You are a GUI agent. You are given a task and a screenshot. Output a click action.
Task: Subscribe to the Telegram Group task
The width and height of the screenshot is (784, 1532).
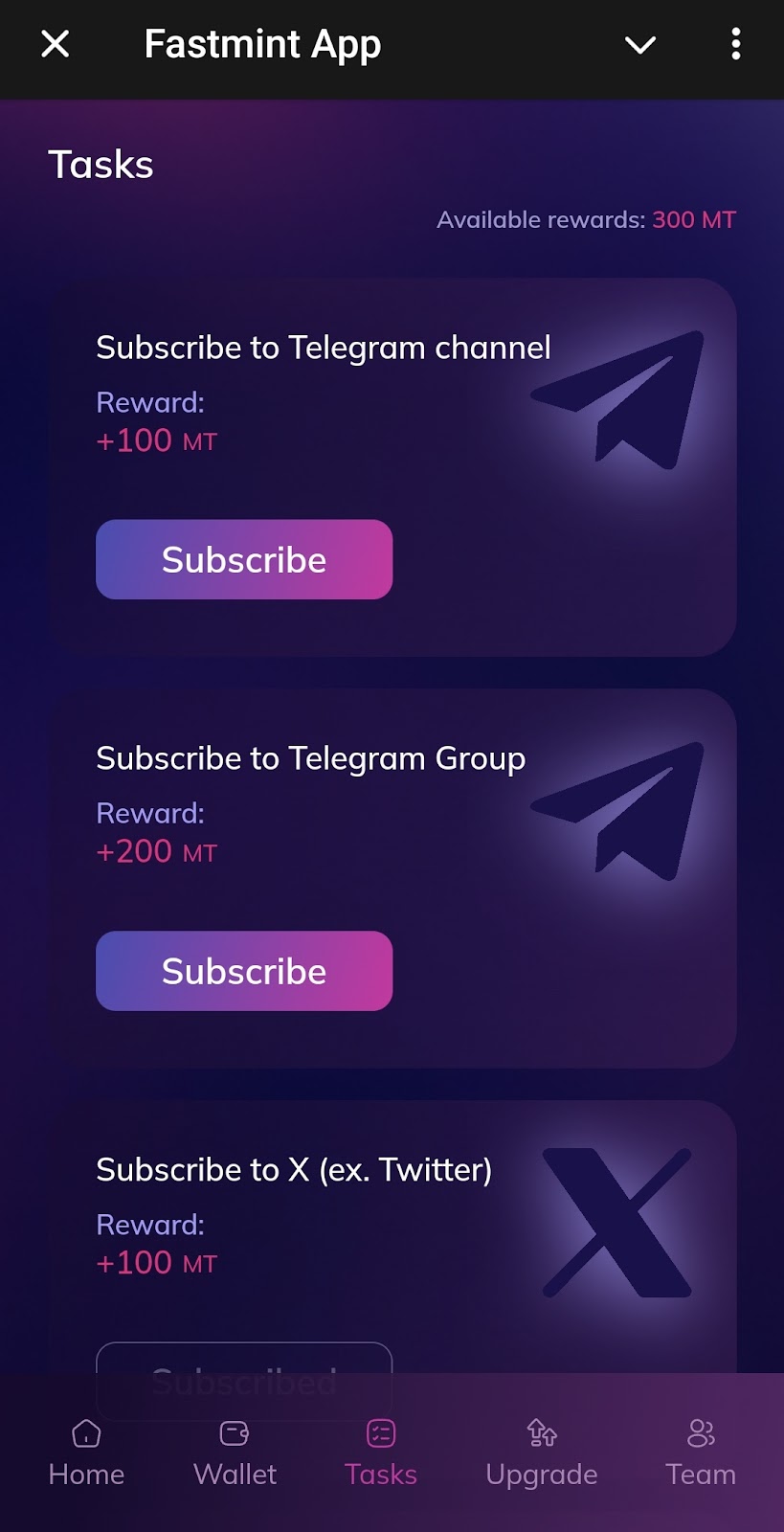pos(244,971)
